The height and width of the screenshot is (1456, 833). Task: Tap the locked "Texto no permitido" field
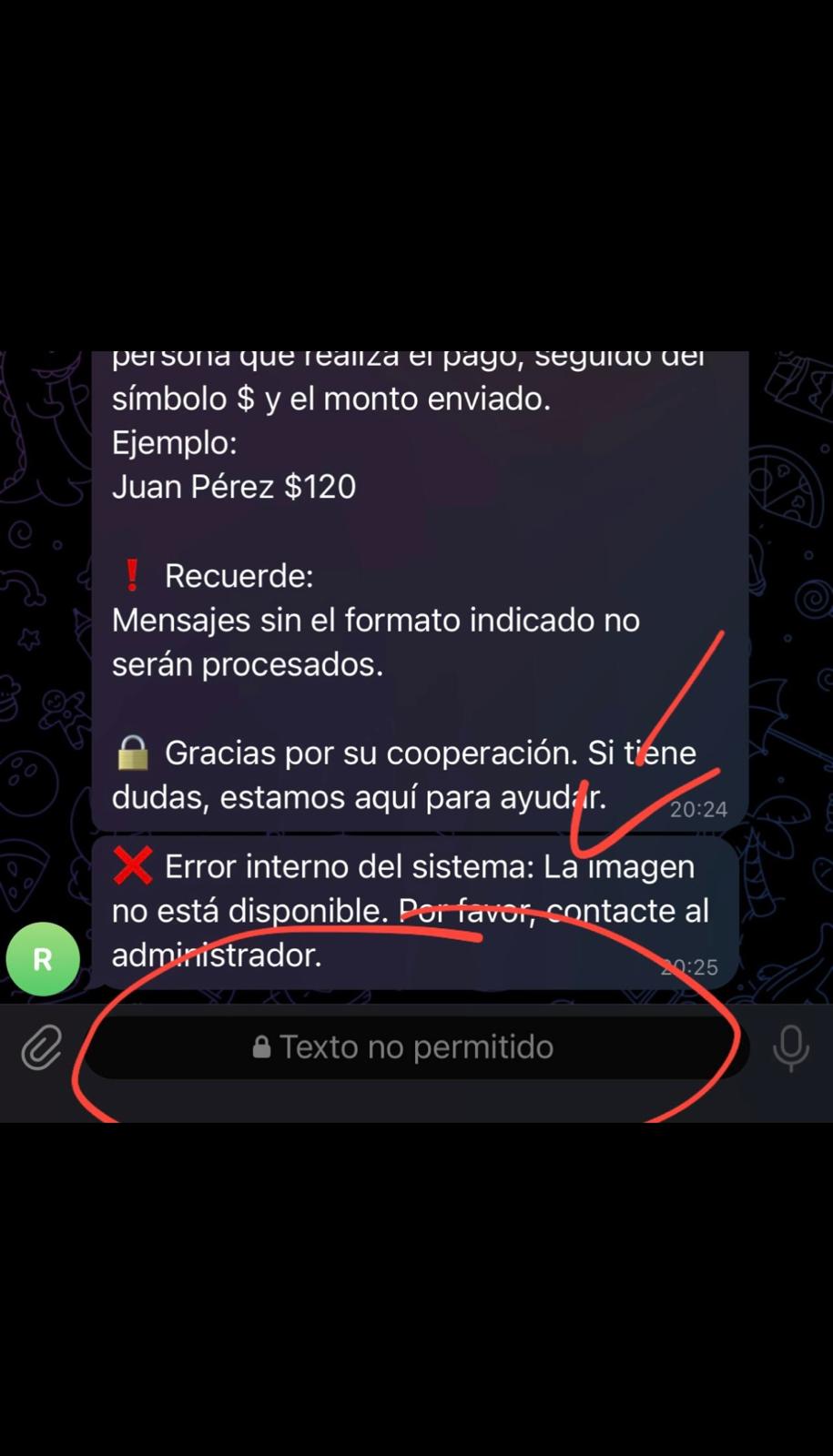[414, 1047]
